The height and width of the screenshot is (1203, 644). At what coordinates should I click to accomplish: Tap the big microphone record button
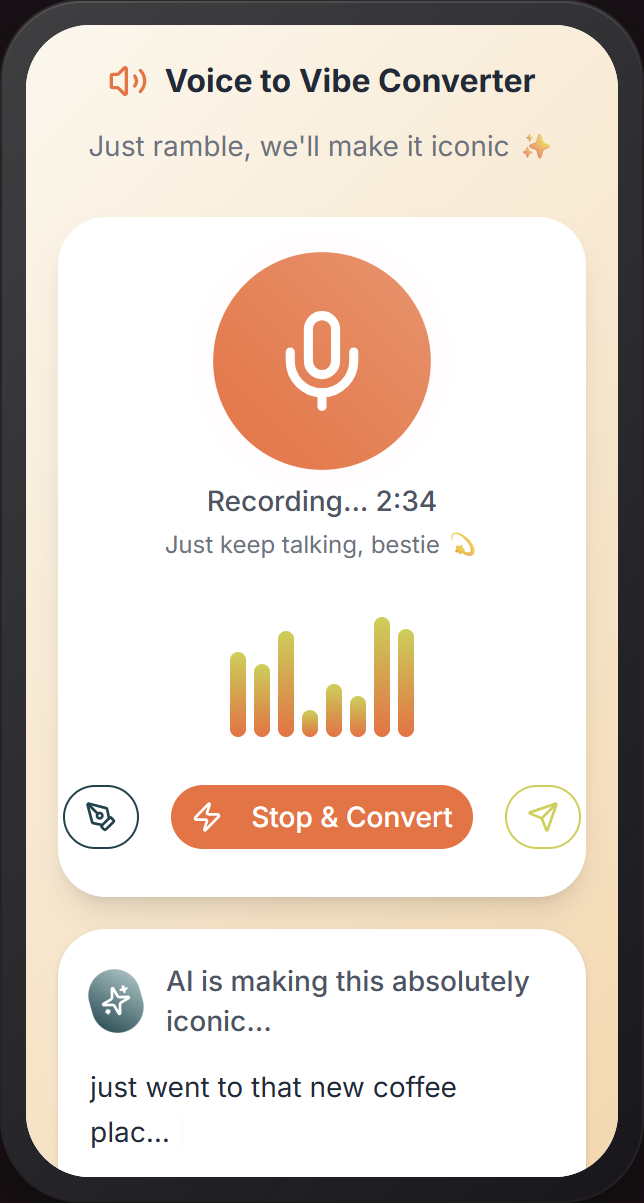[x=322, y=361]
